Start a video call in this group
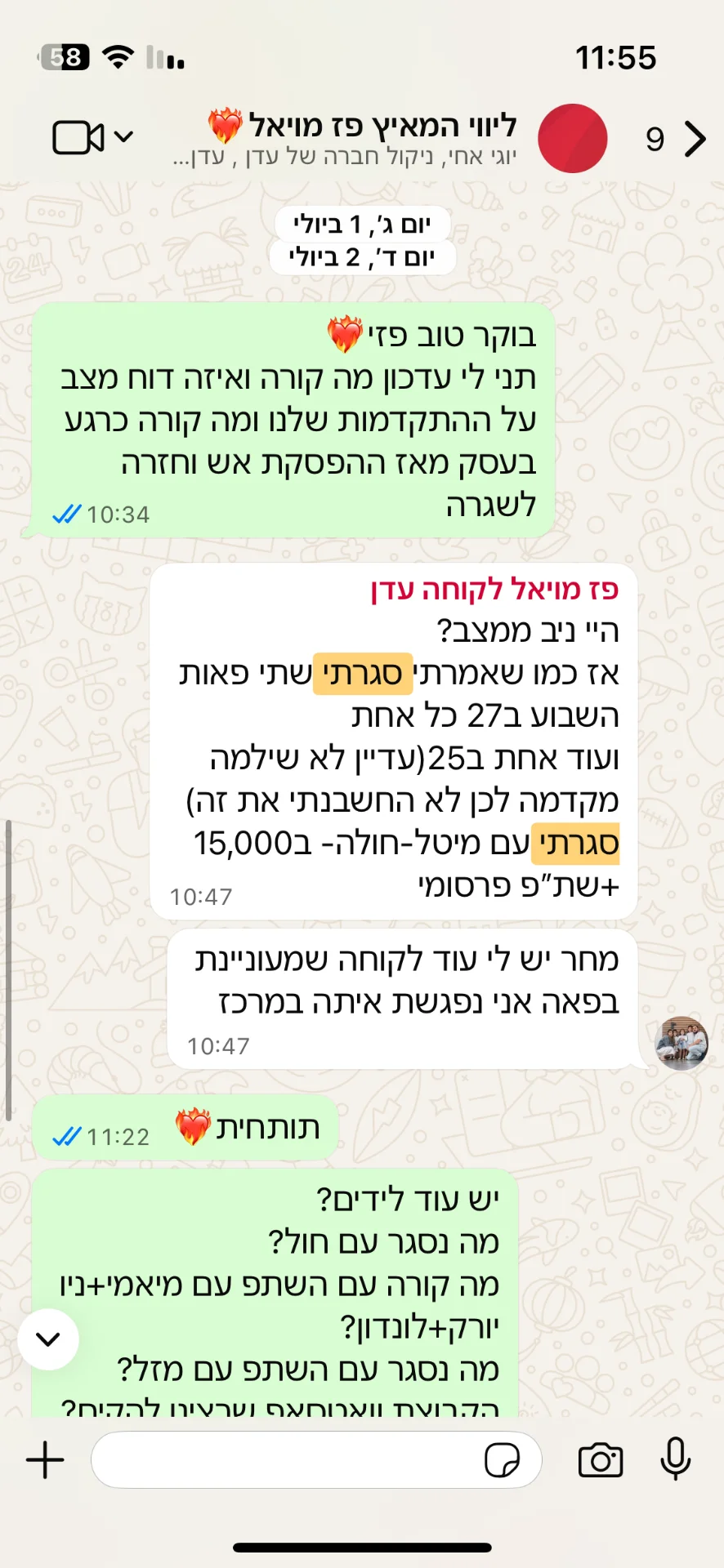Screen dimensions: 724x1568 coord(78,138)
